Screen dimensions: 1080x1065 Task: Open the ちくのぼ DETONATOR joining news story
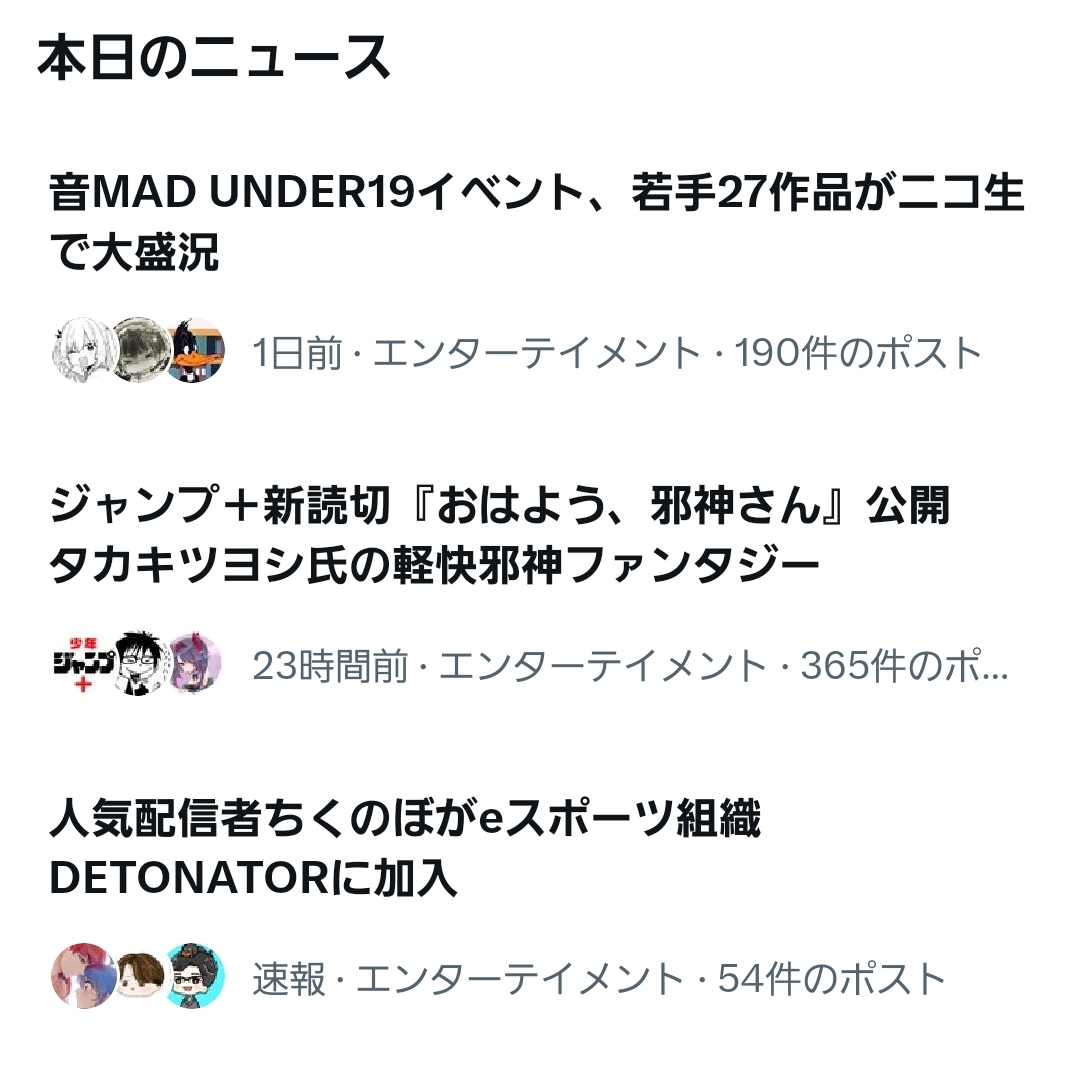pyautogui.click(x=404, y=849)
